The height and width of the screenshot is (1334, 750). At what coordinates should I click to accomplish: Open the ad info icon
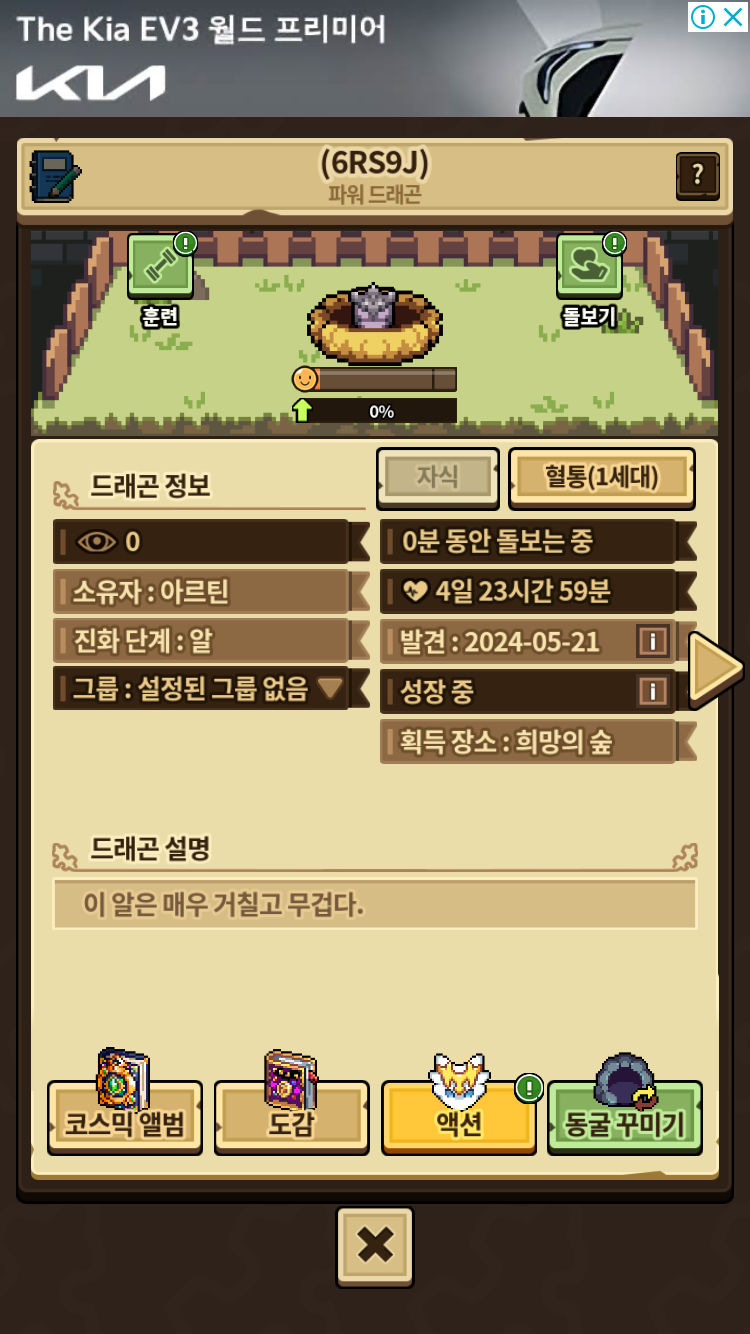(703, 17)
